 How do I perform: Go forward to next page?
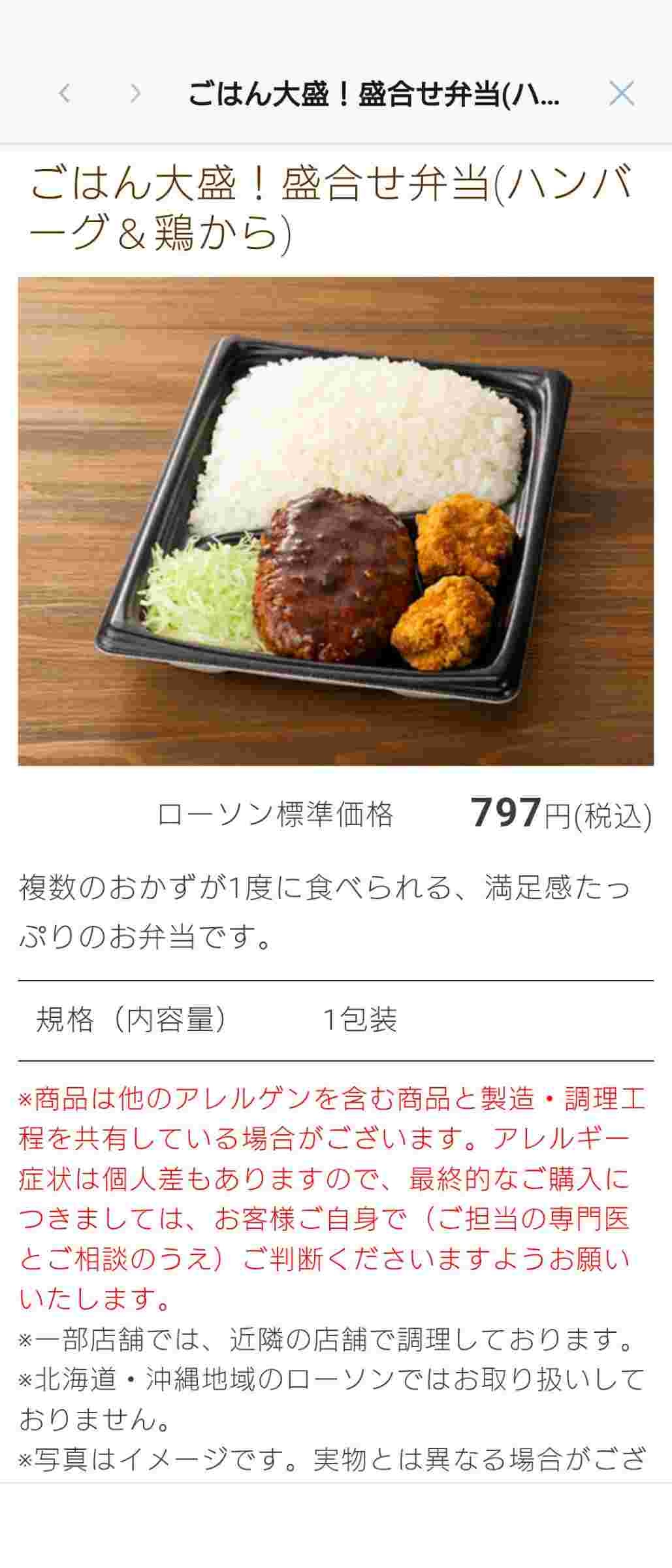coord(135,93)
